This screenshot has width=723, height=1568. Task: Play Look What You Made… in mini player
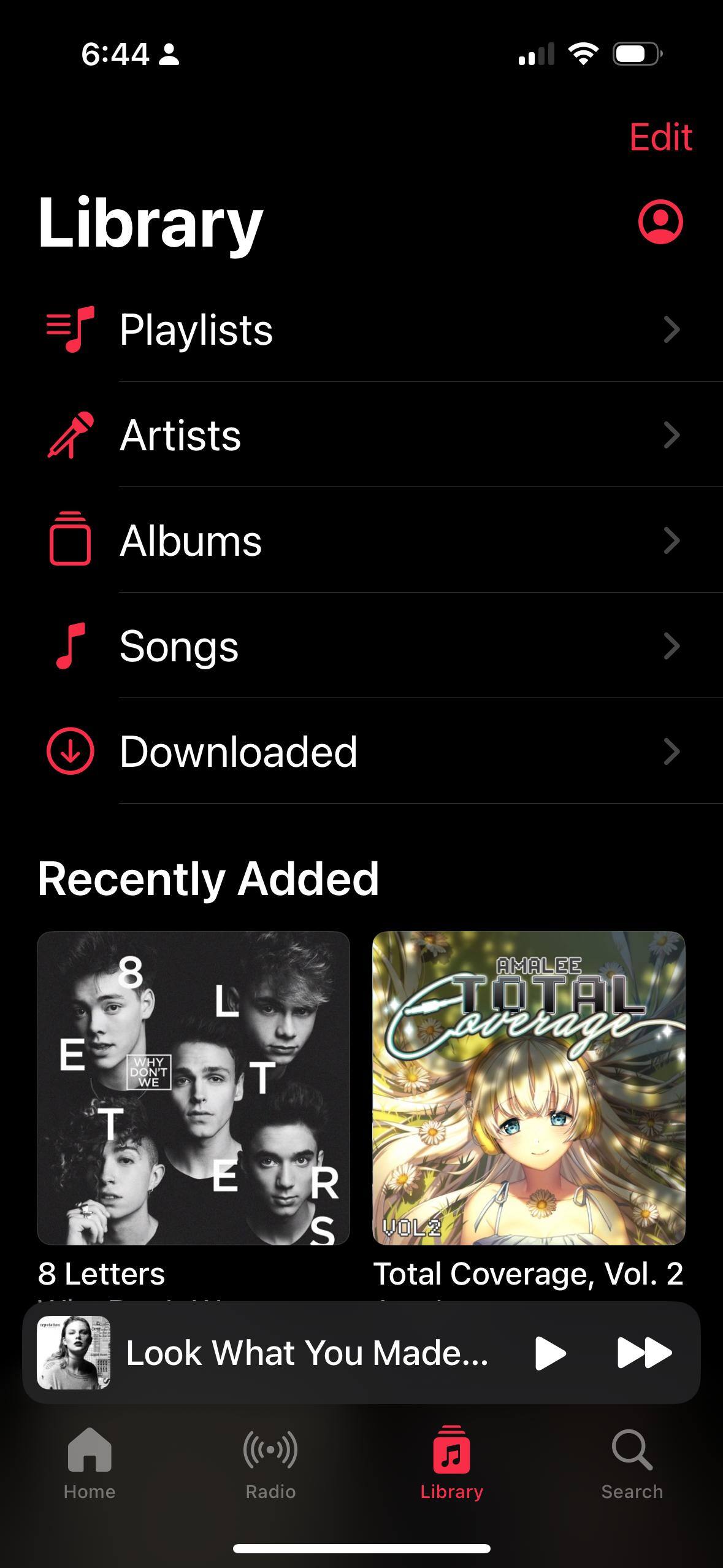(550, 1353)
